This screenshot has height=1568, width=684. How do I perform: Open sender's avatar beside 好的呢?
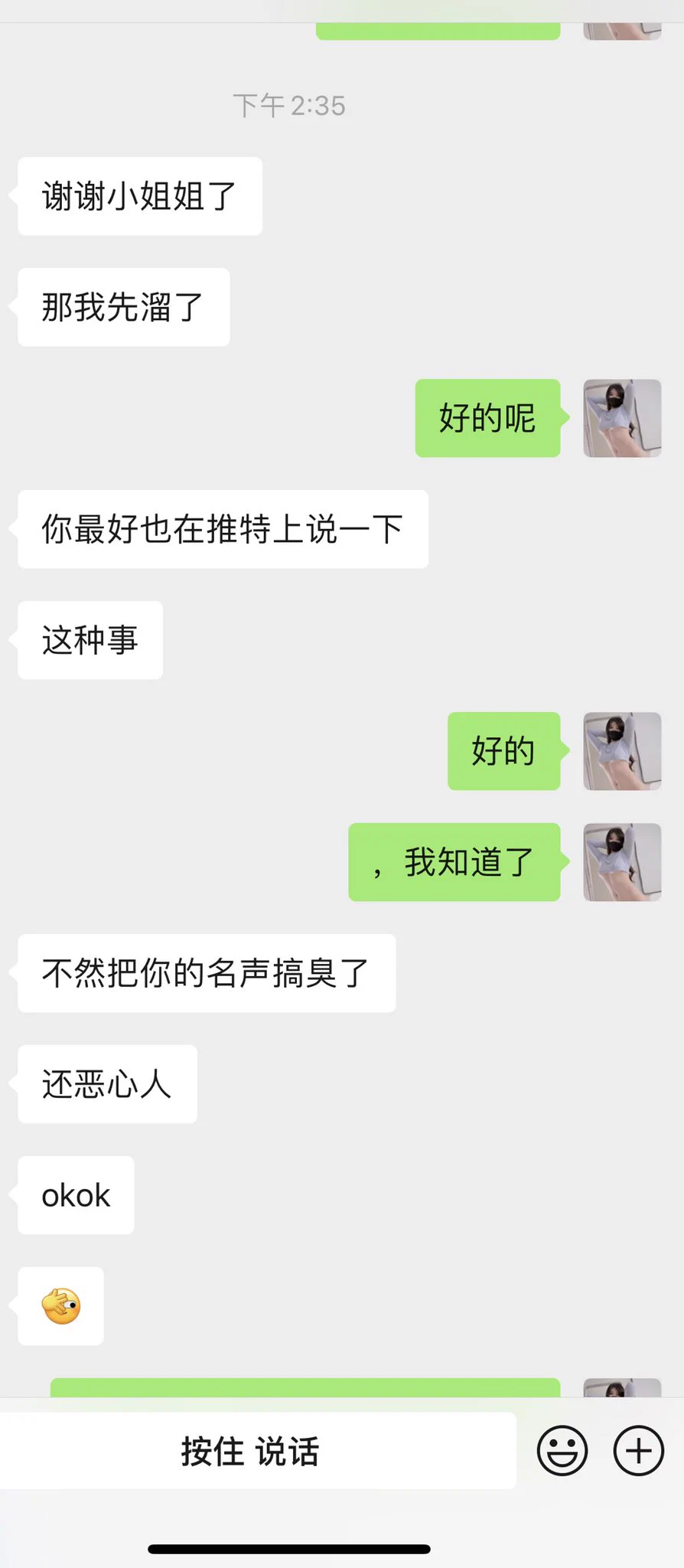(622, 418)
